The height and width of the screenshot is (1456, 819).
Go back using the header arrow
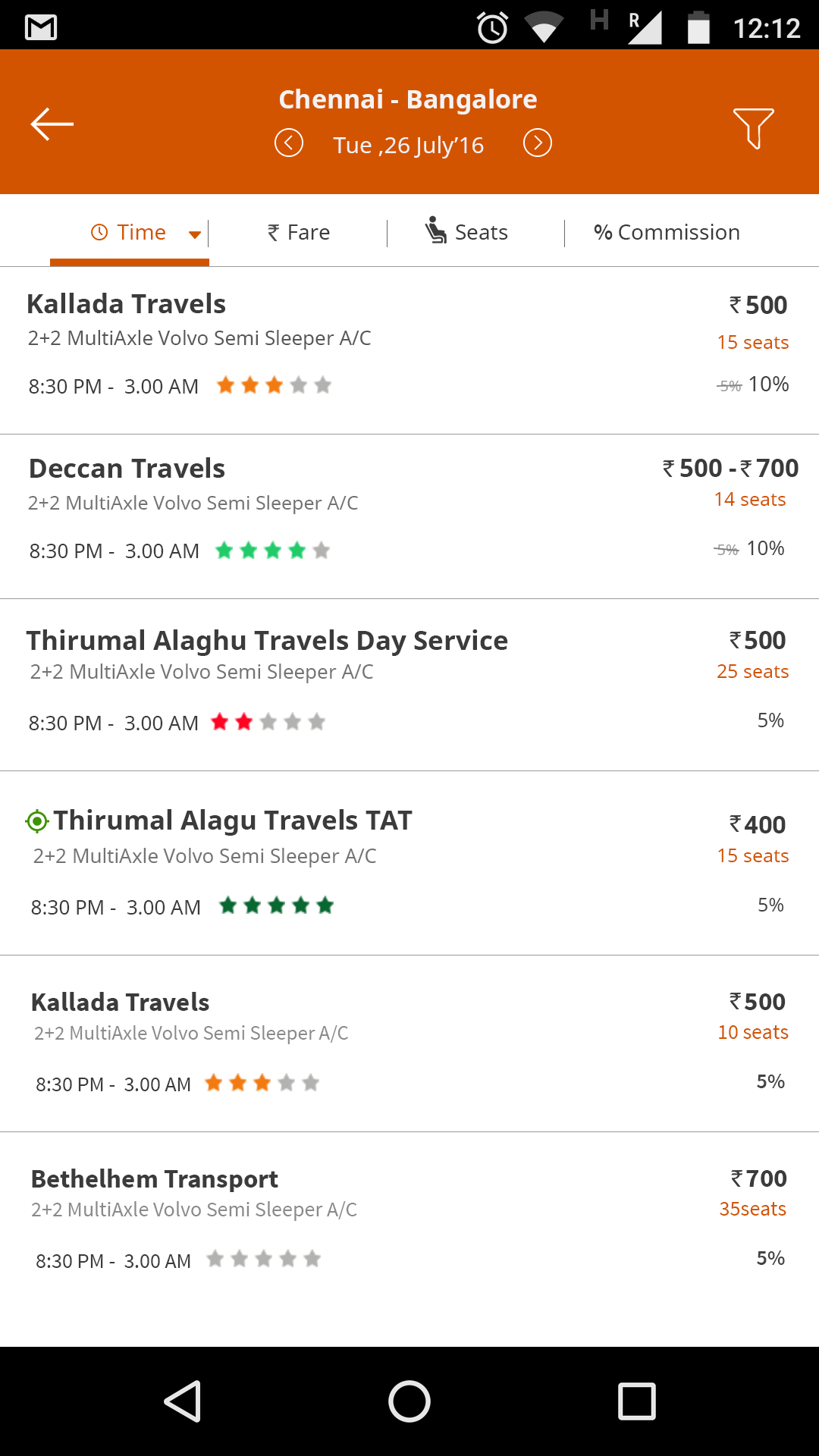pyautogui.click(x=52, y=124)
